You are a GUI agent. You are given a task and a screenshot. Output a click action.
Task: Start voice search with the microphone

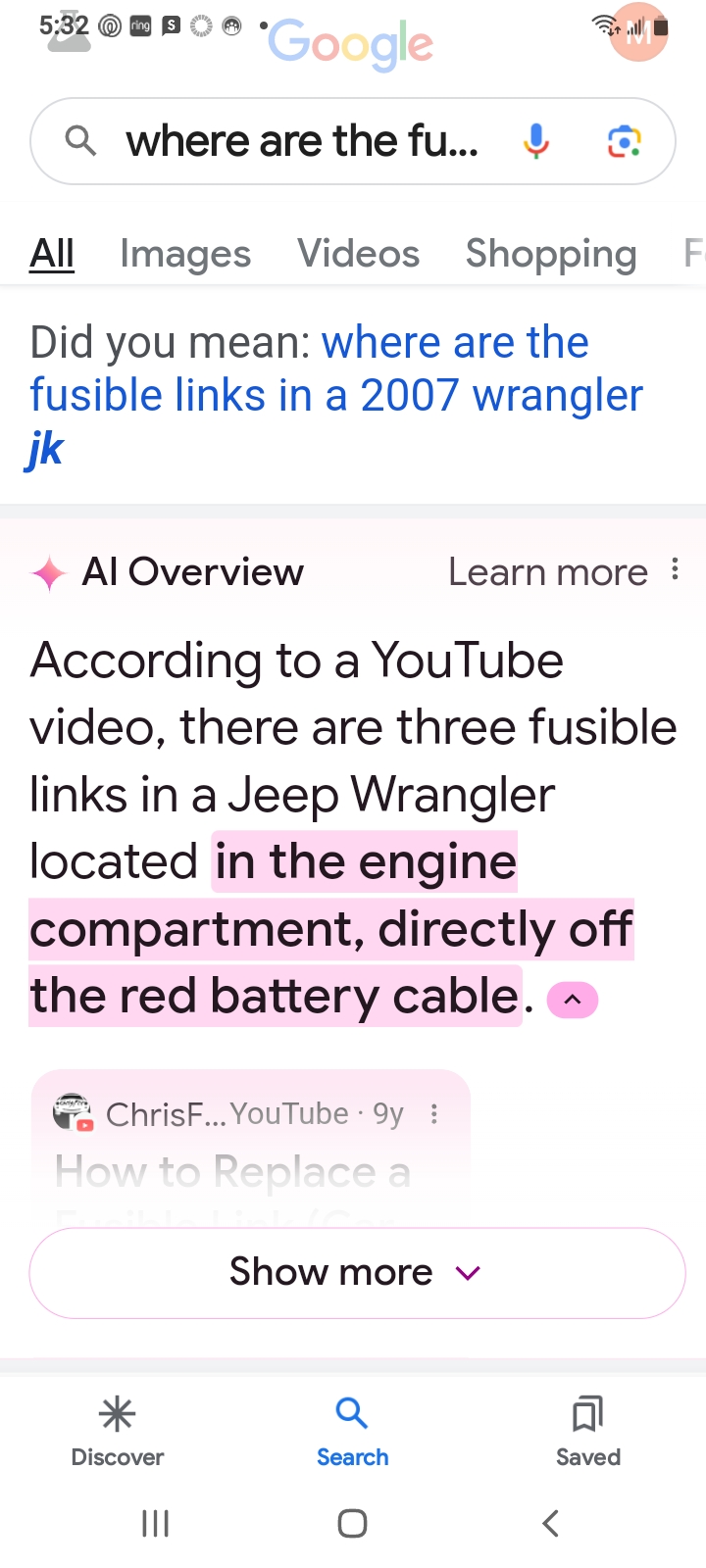coord(536,142)
